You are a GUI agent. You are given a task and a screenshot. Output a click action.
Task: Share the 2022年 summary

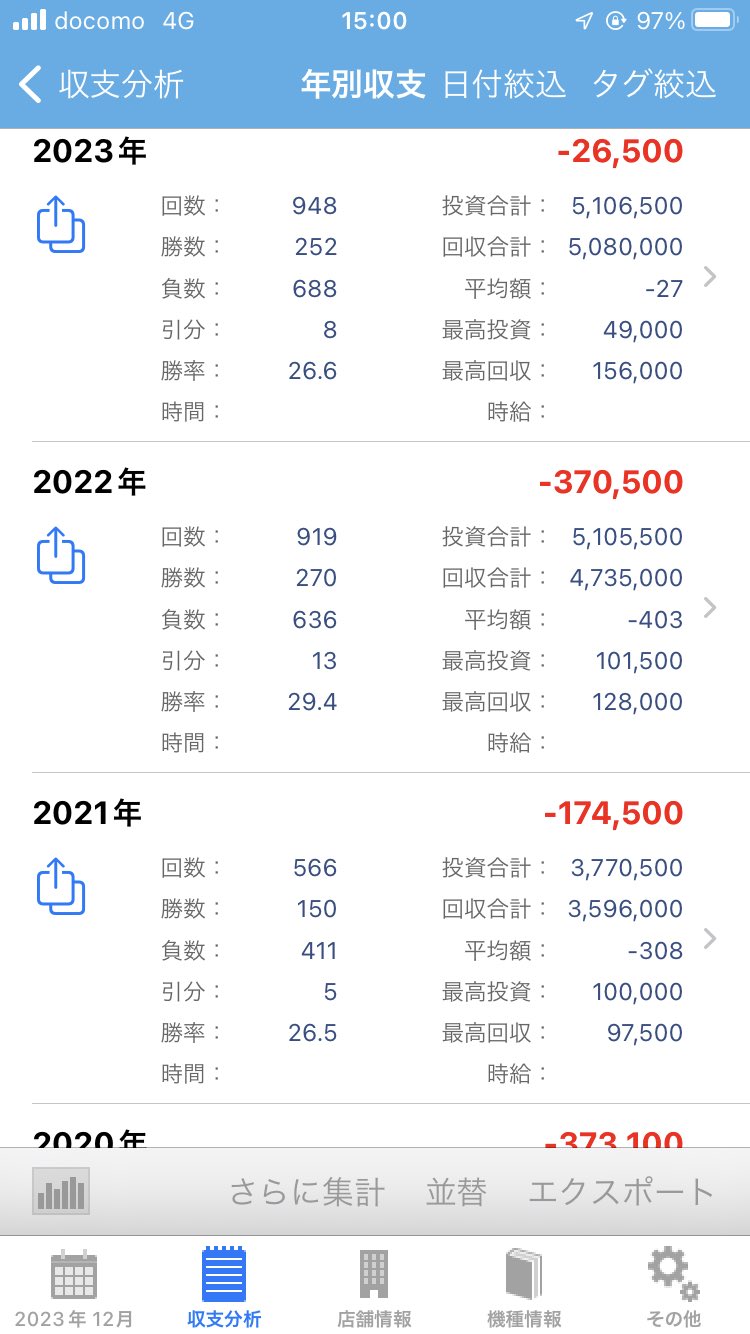pos(61,555)
